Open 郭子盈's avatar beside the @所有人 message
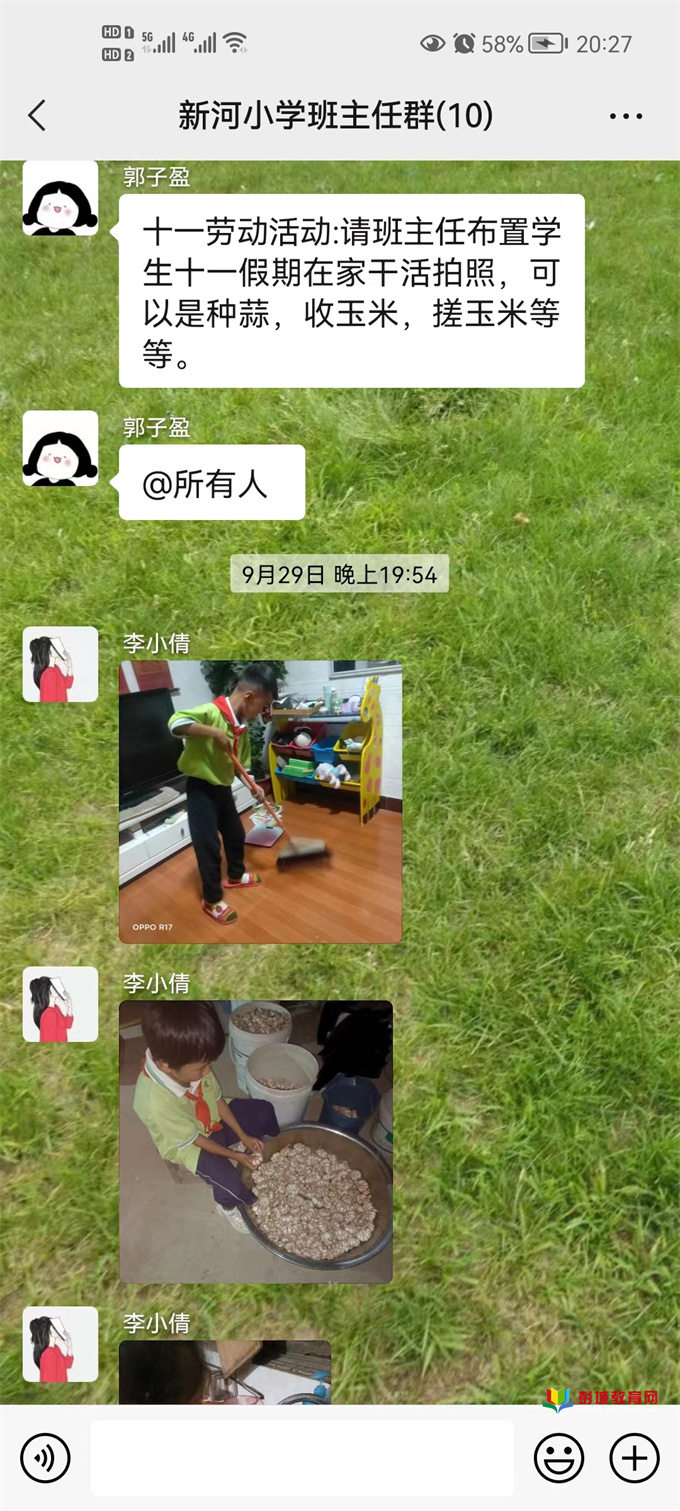 (x=60, y=448)
